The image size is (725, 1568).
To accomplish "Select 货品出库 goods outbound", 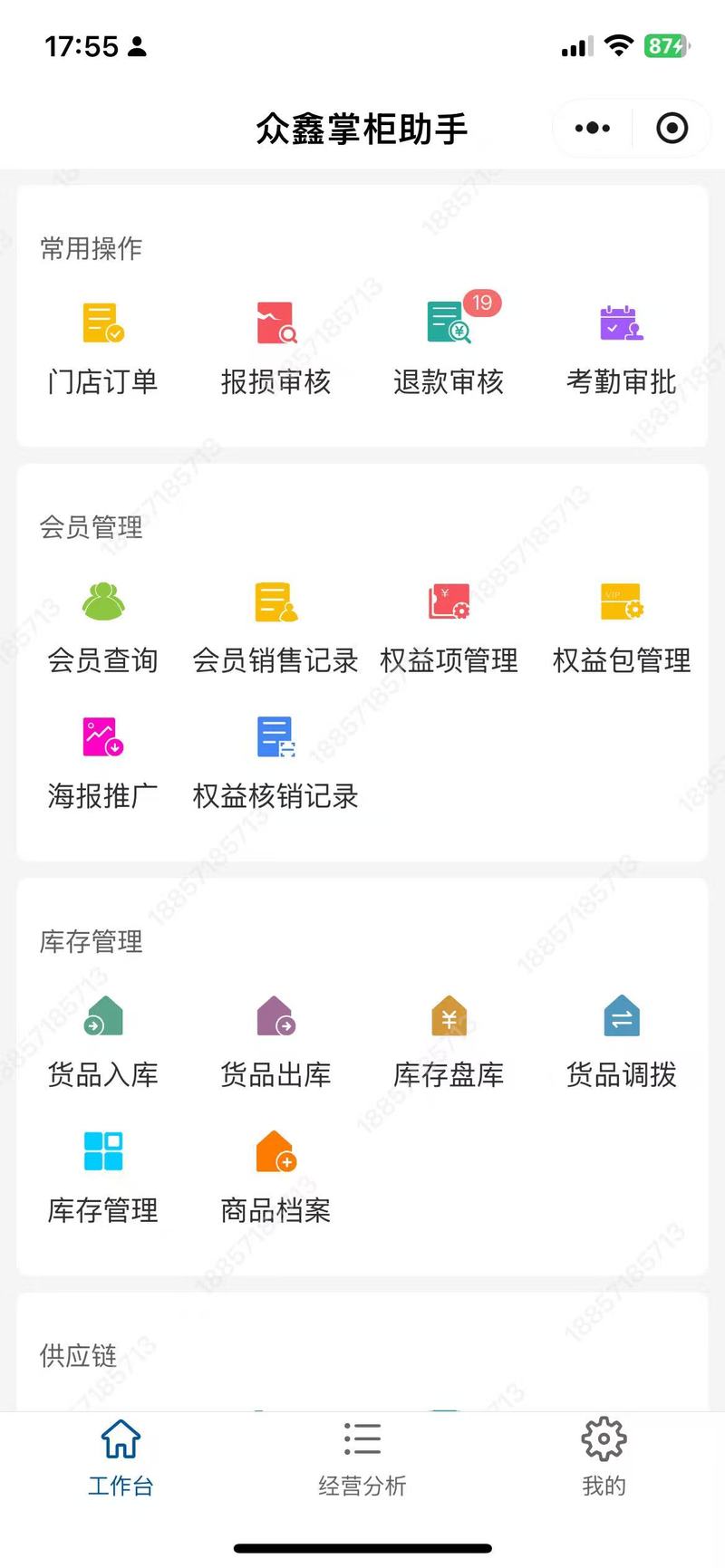I will pos(275,1042).
